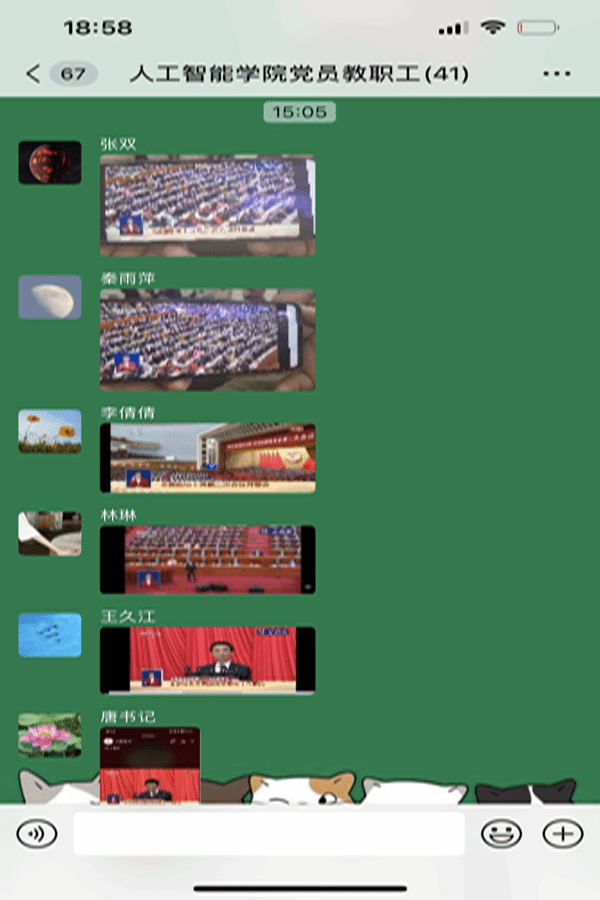Open 王久江's profile avatar
This screenshot has width=600, height=900.
tap(50, 634)
